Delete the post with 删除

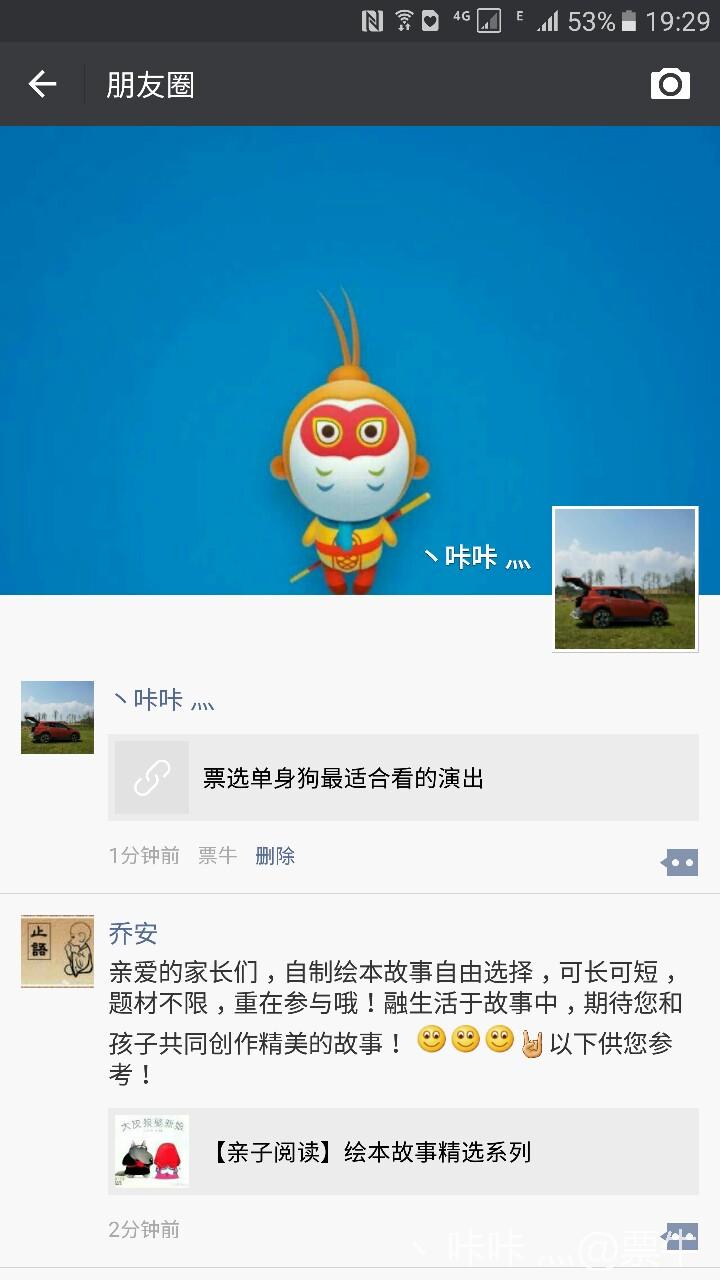point(275,856)
